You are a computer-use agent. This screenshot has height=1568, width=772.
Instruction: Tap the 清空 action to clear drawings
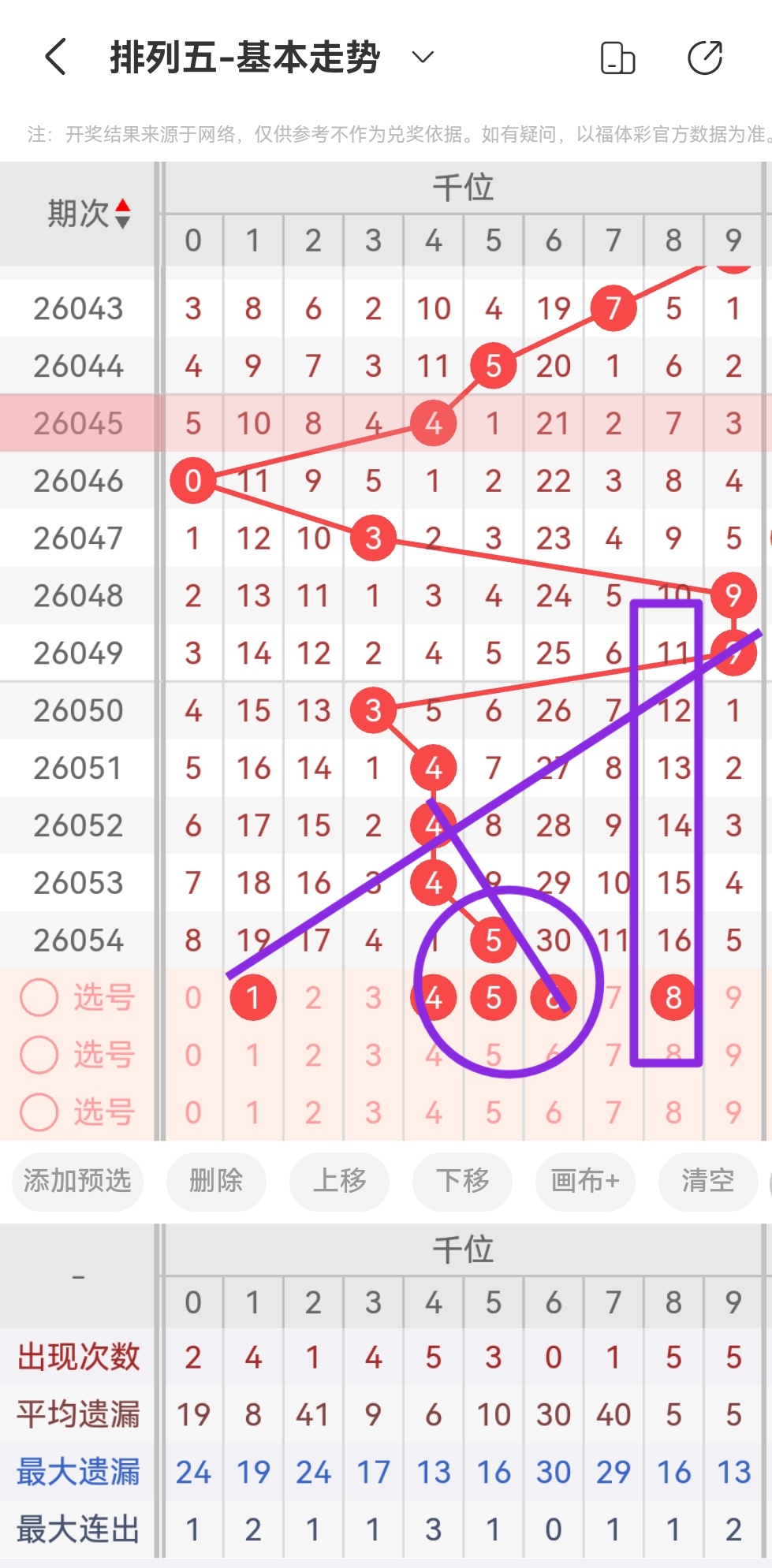point(707,1182)
